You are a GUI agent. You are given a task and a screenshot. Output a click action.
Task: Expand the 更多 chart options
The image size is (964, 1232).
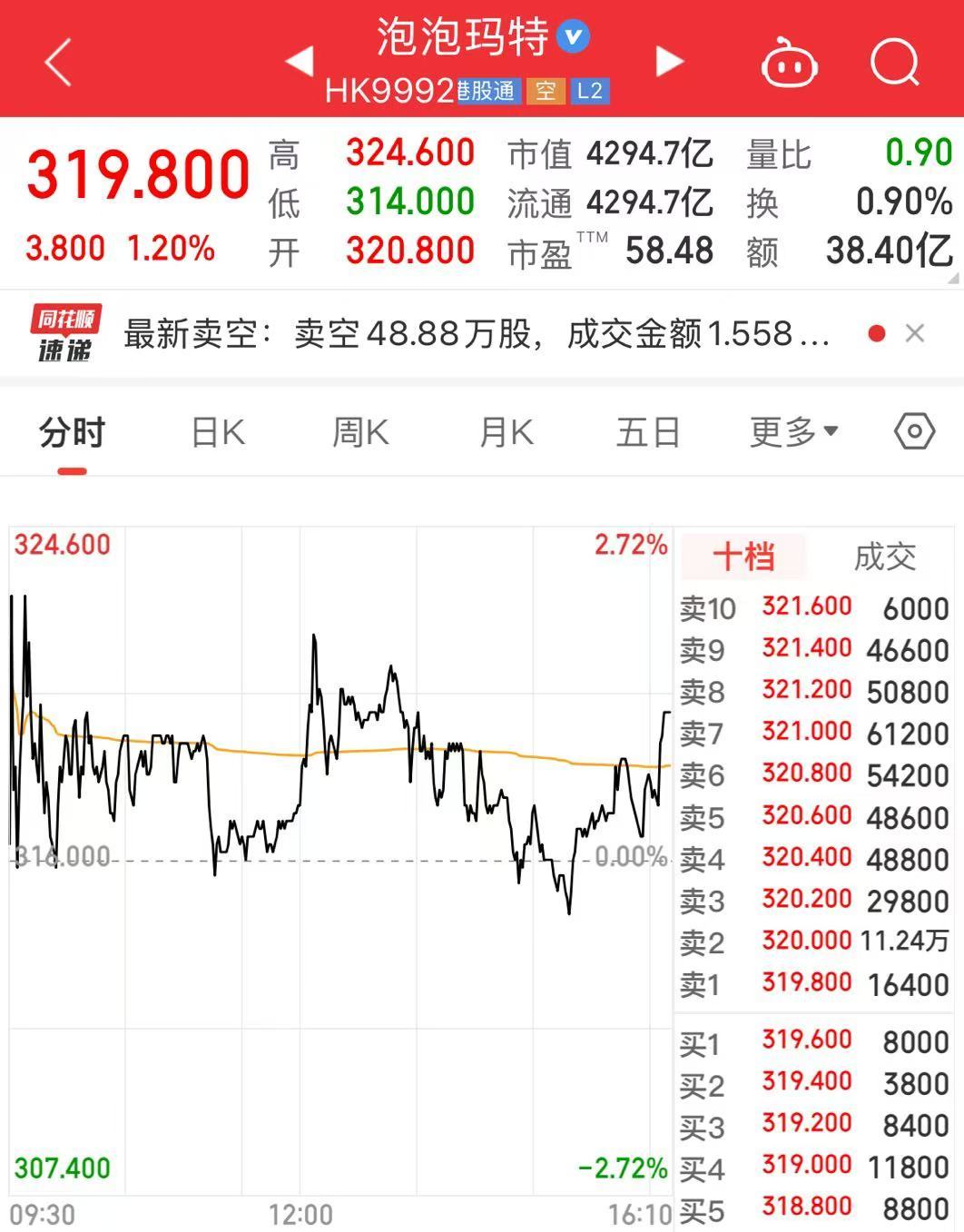tap(792, 433)
